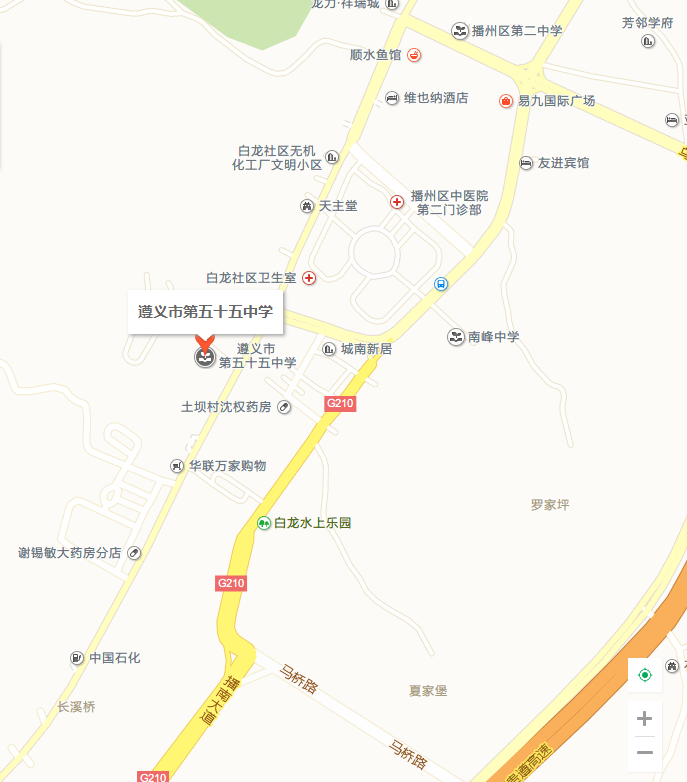Viewport: 687px width, 782px height.
Task: Select 播州区中医院第二门诊部 hospital marker
Action: [397, 202]
